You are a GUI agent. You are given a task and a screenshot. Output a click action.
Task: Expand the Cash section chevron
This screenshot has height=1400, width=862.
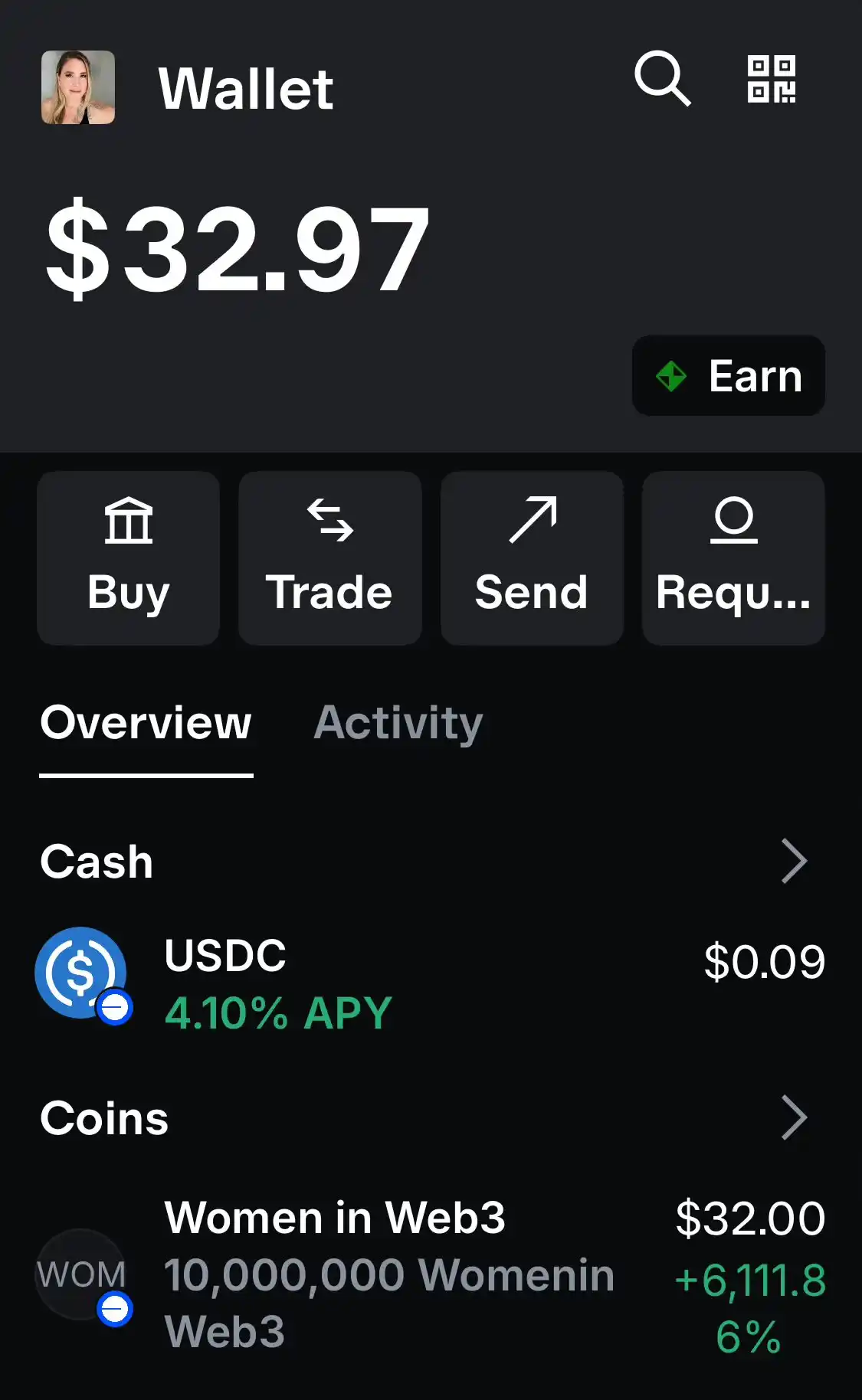pyautogui.click(x=794, y=862)
